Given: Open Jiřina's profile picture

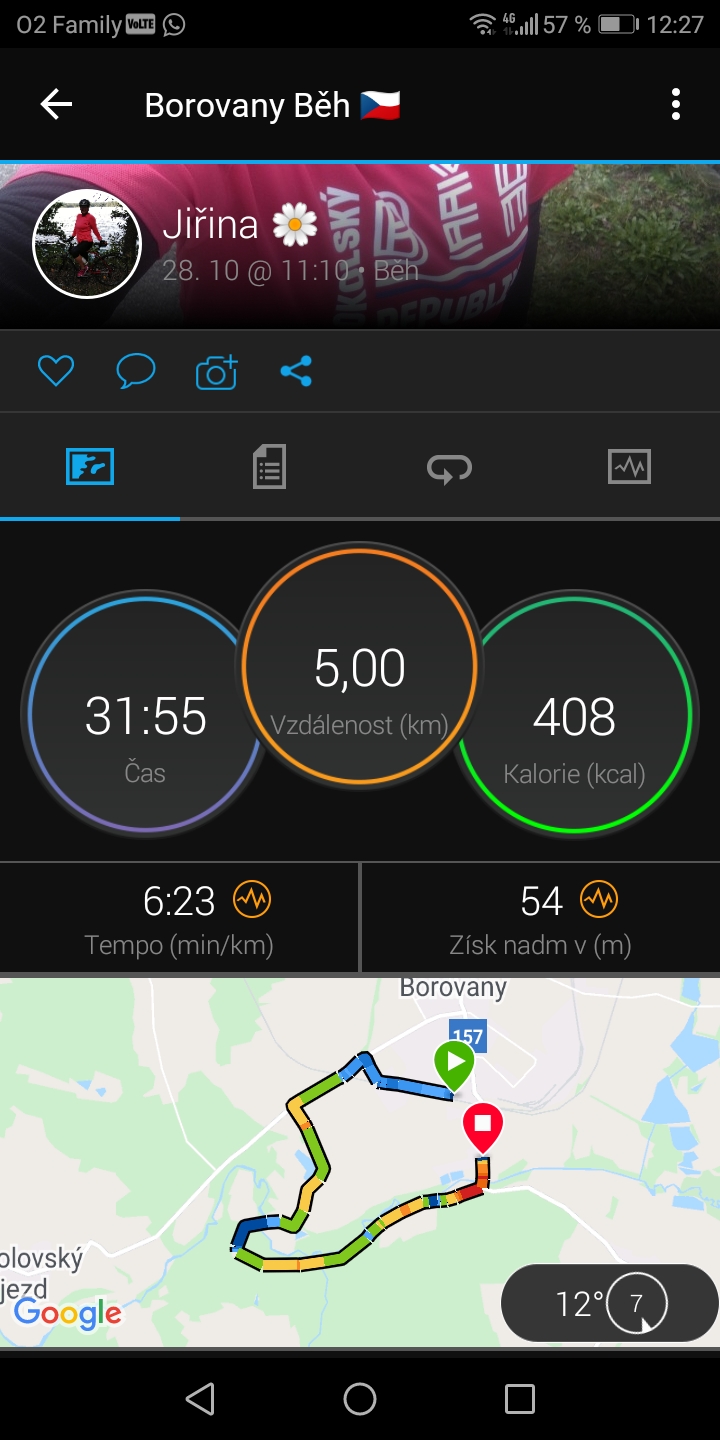Looking at the screenshot, I should pyautogui.click(x=87, y=244).
